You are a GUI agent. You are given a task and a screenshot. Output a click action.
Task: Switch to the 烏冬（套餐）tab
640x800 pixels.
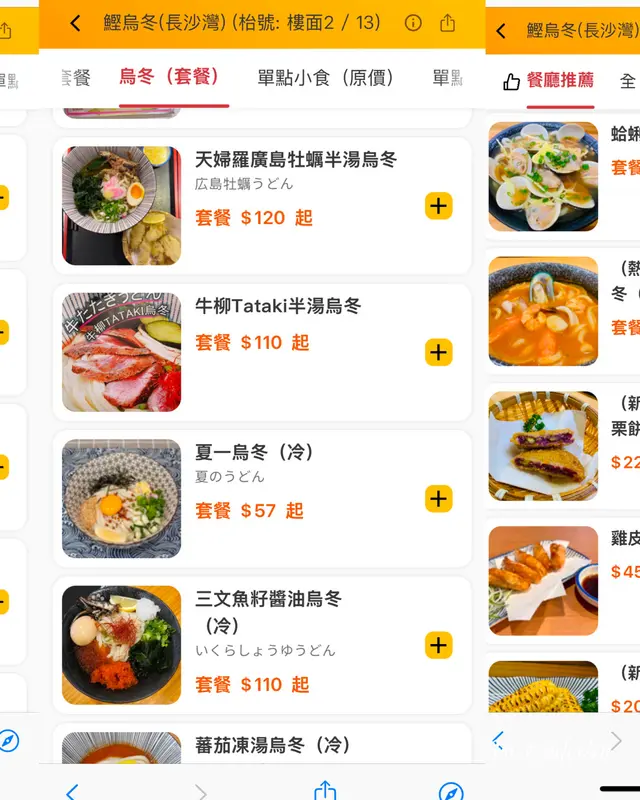pos(169,77)
